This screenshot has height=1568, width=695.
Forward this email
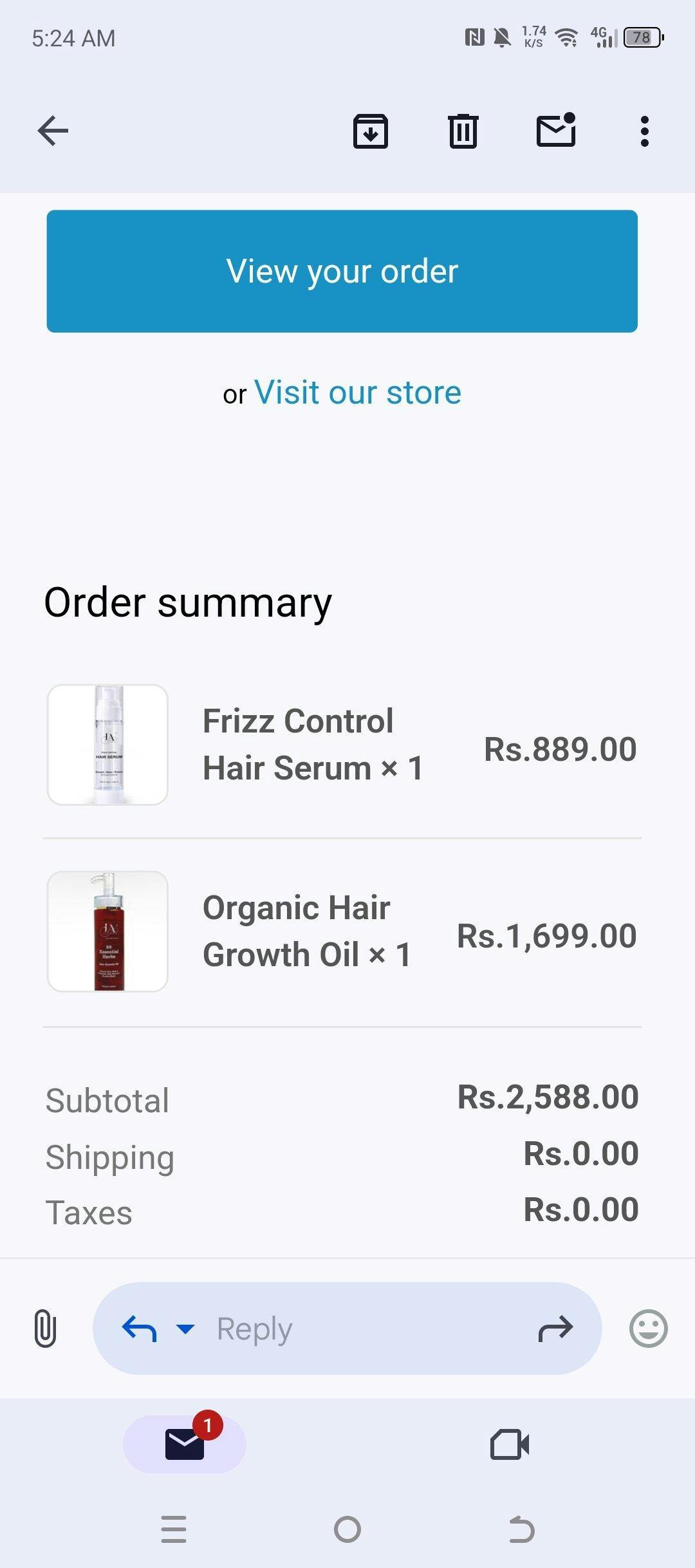[555, 1328]
